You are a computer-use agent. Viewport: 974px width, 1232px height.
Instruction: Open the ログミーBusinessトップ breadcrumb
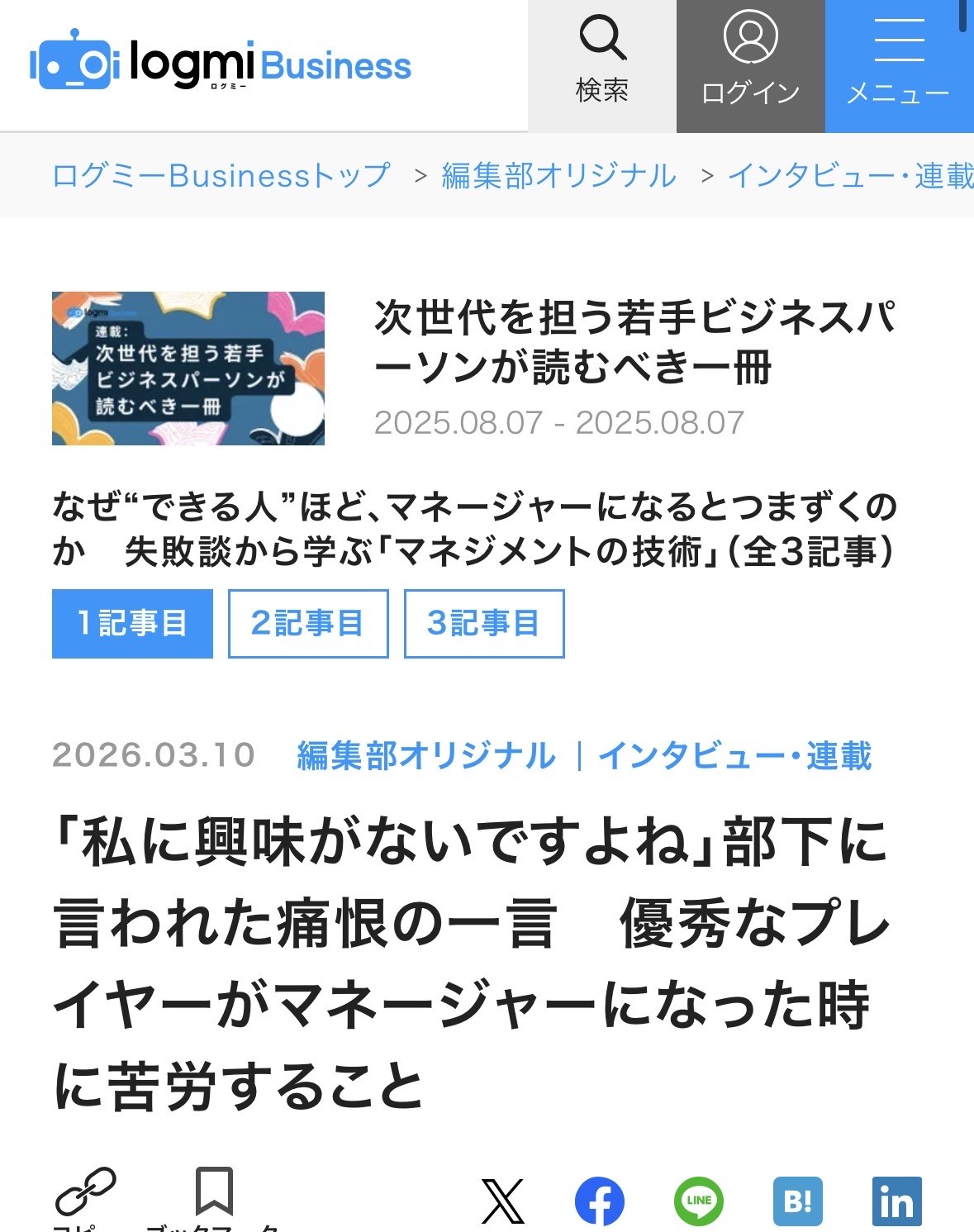pyautogui.click(x=221, y=175)
